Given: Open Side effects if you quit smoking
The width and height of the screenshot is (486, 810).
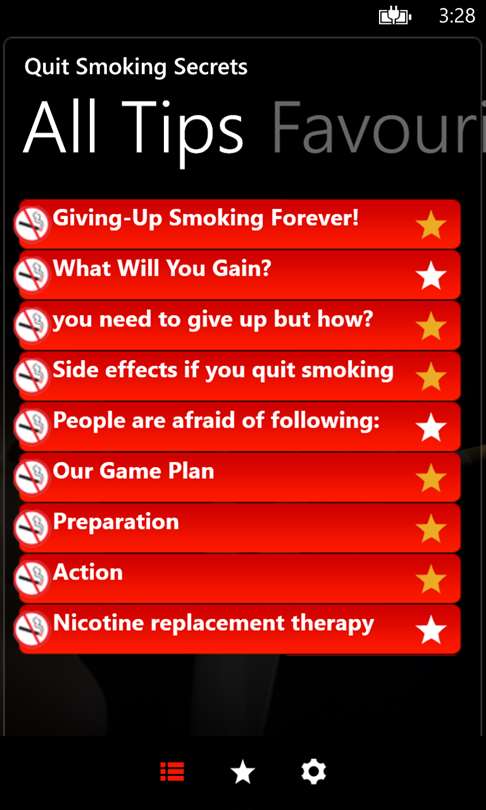Looking at the screenshot, I should tap(240, 376).
